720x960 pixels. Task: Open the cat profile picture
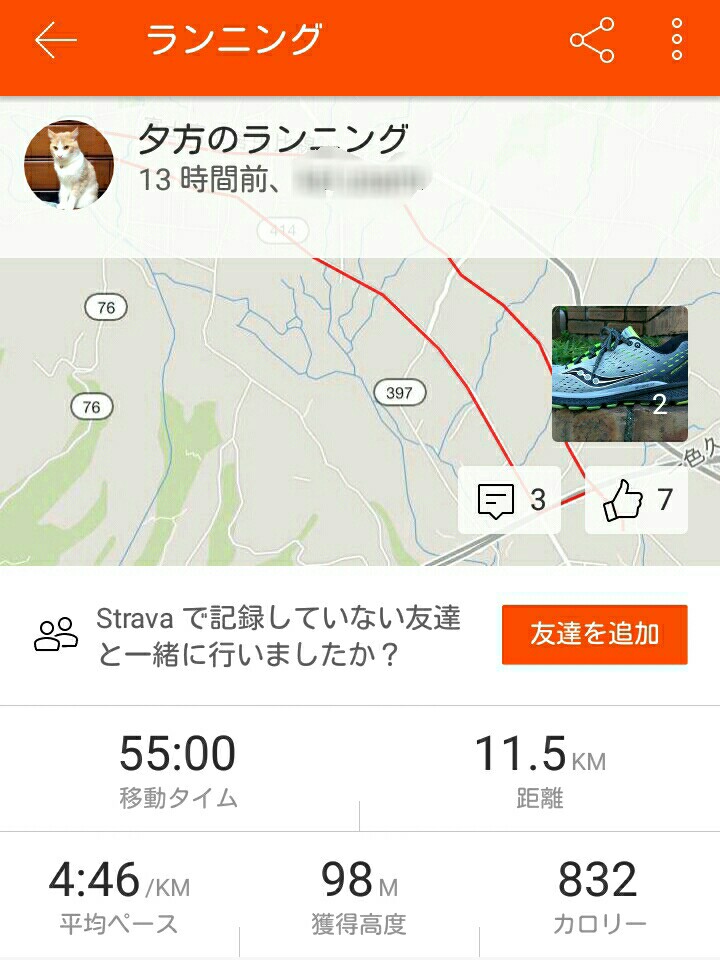point(68,164)
